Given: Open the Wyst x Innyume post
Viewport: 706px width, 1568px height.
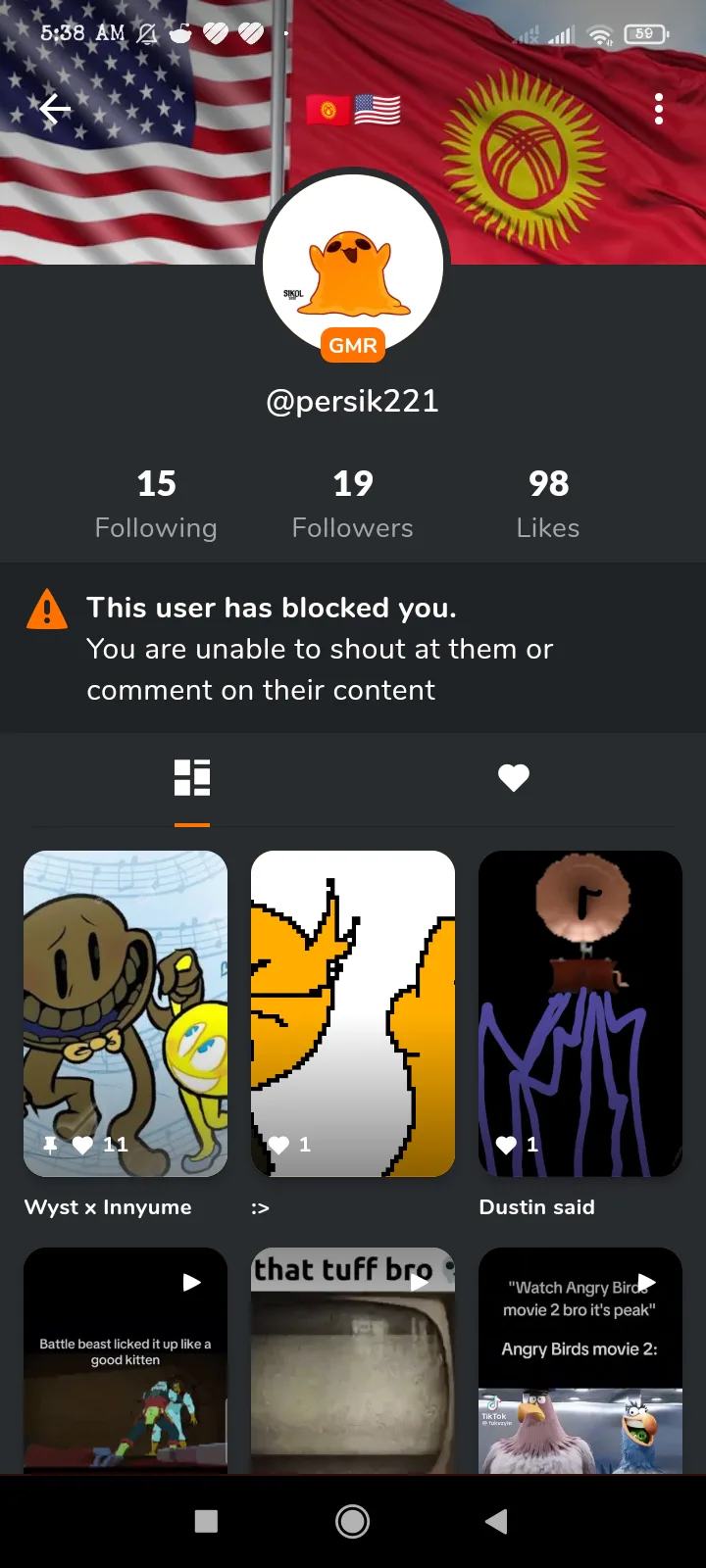Looking at the screenshot, I should pyautogui.click(x=126, y=1013).
